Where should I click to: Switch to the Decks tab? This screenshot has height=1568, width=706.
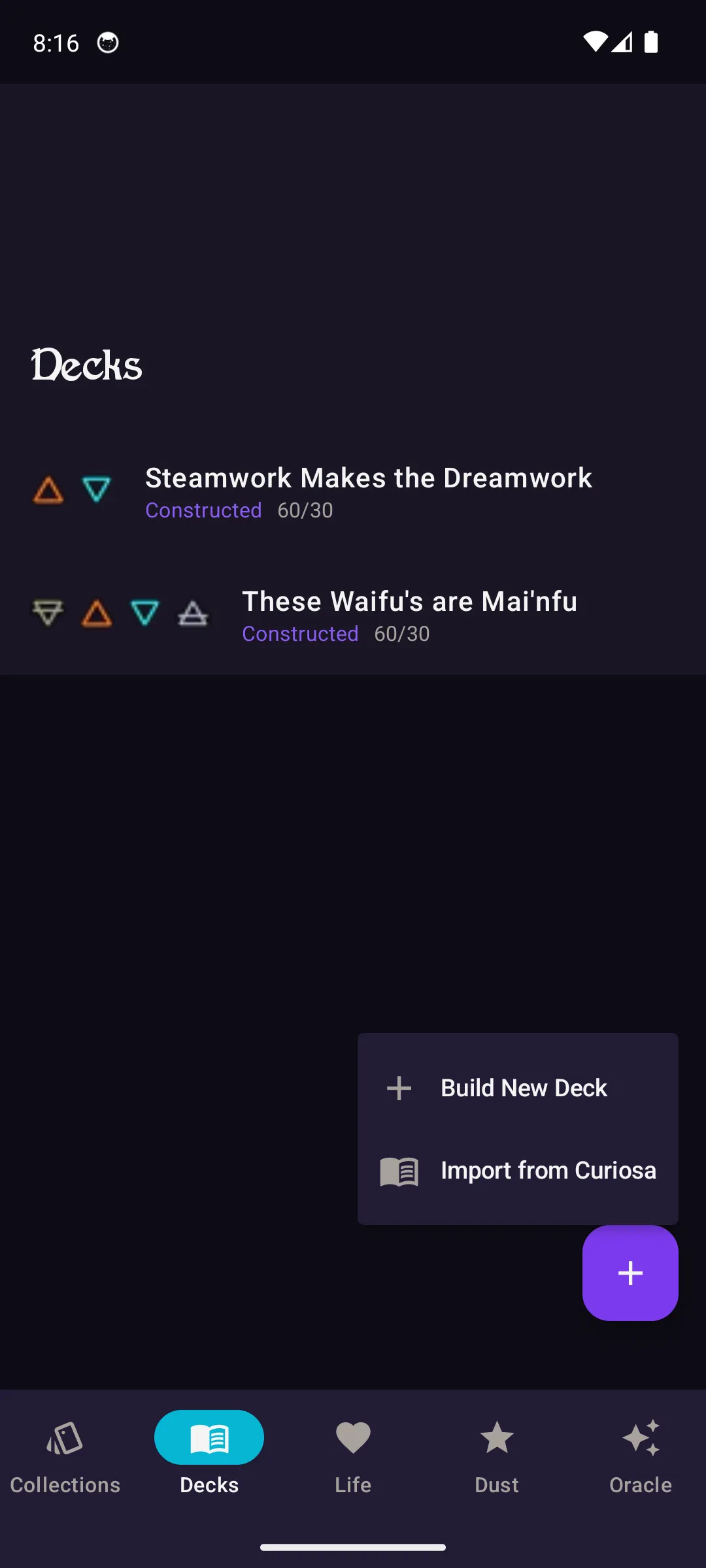pyautogui.click(x=208, y=1452)
